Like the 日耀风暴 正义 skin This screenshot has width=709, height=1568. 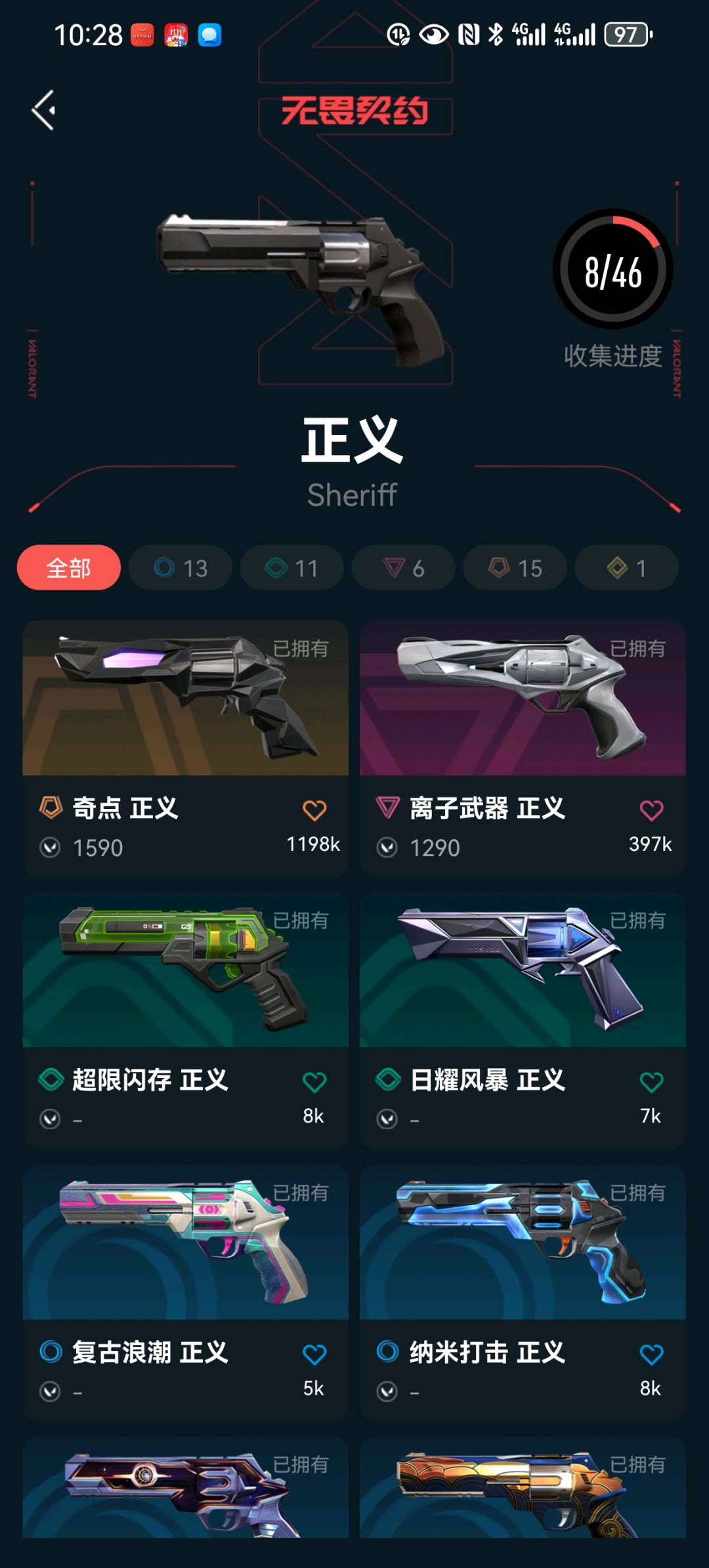pyautogui.click(x=651, y=1082)
